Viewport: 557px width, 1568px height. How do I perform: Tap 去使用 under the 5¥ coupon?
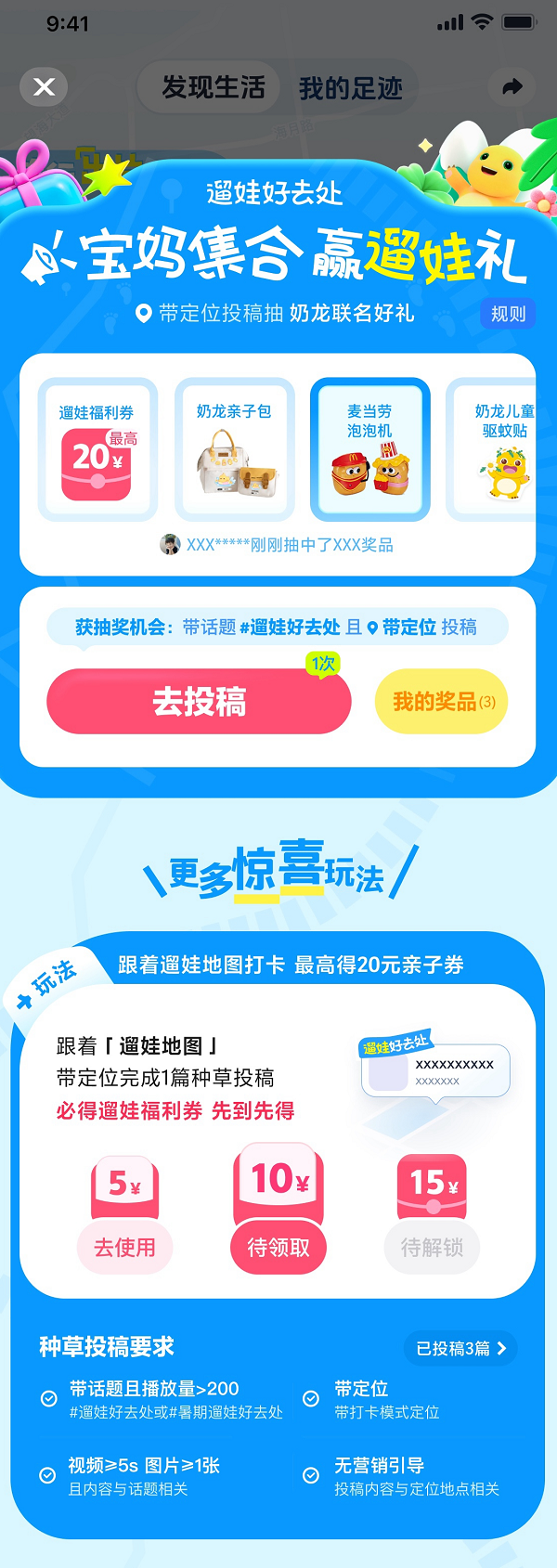point(124,1247)
